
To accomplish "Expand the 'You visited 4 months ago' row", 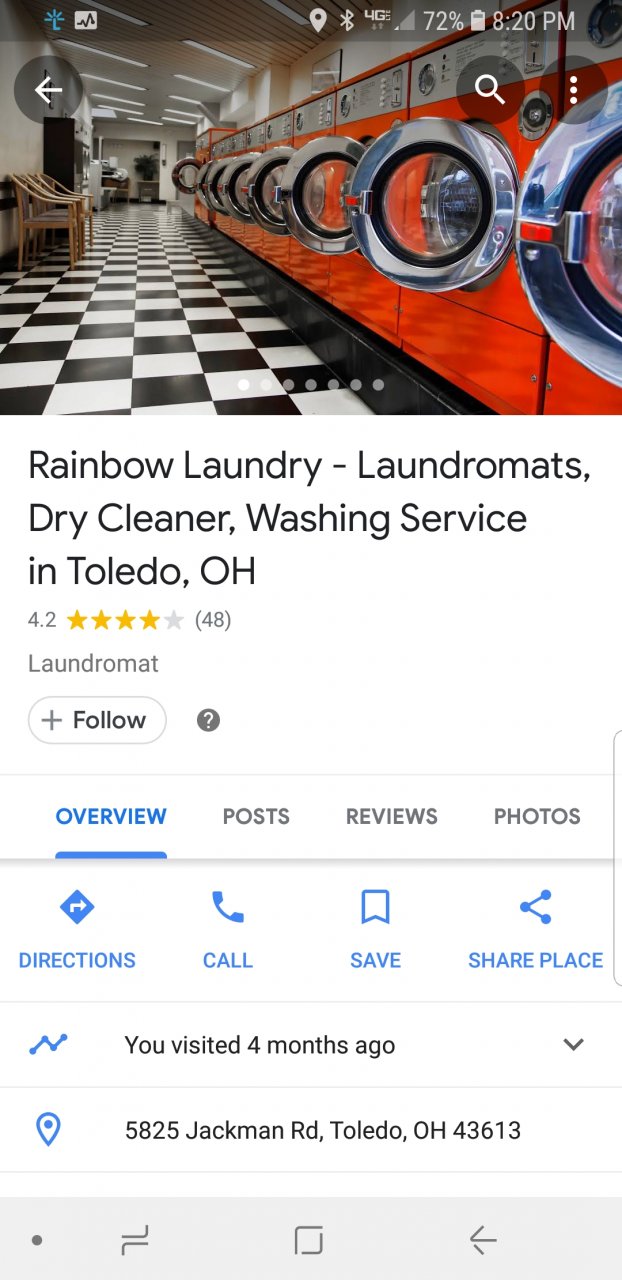I will 573,1045.
